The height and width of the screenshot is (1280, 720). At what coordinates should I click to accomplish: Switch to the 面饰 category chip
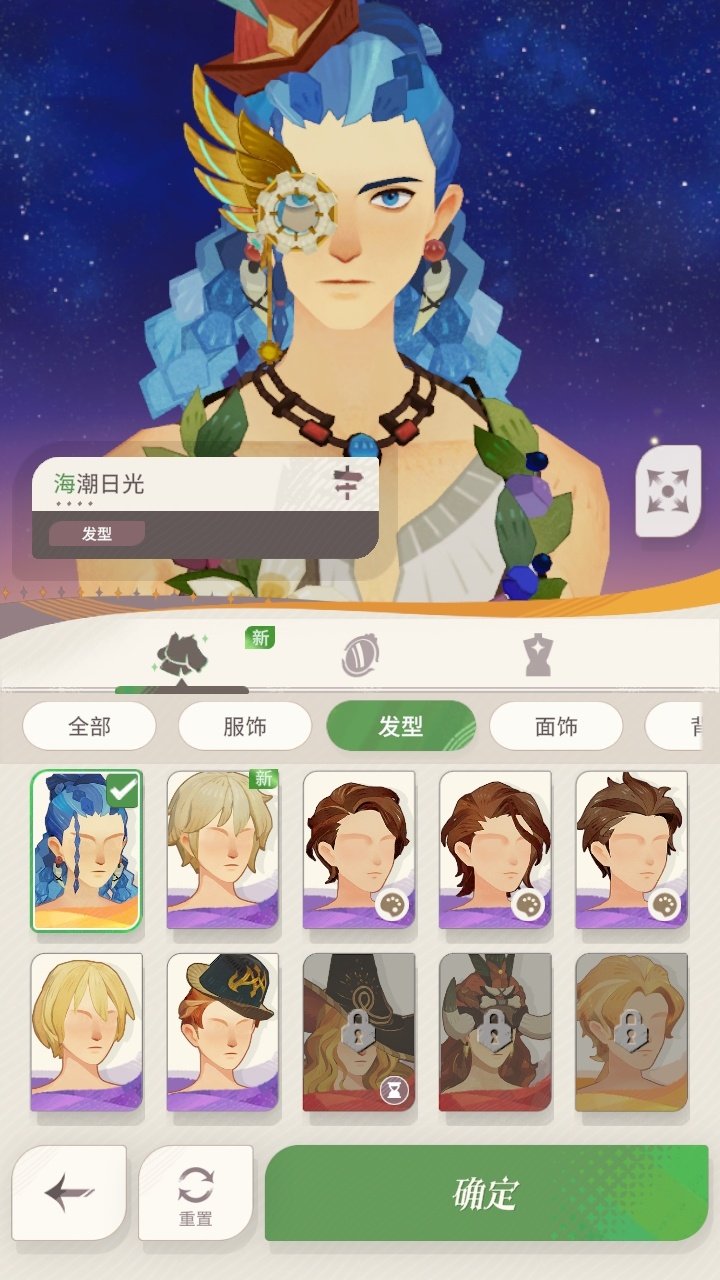[x=556, y=726]
